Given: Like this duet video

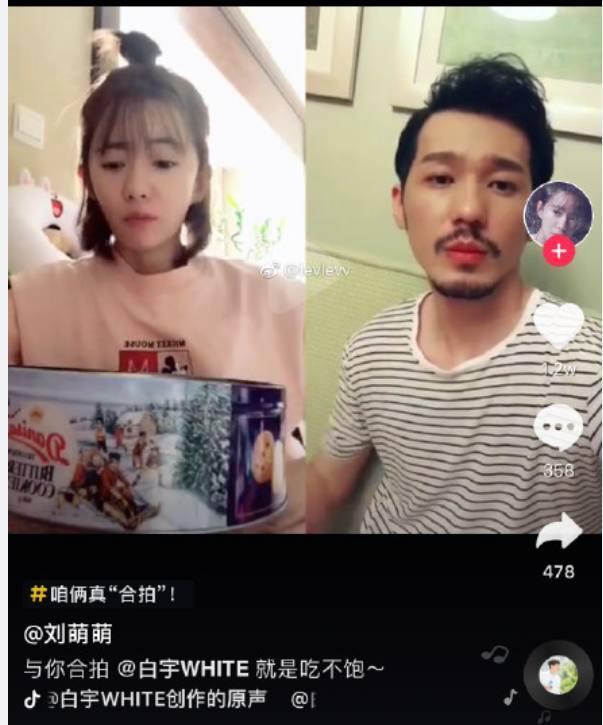Looking at the screenshot, I should pos(558,325).
